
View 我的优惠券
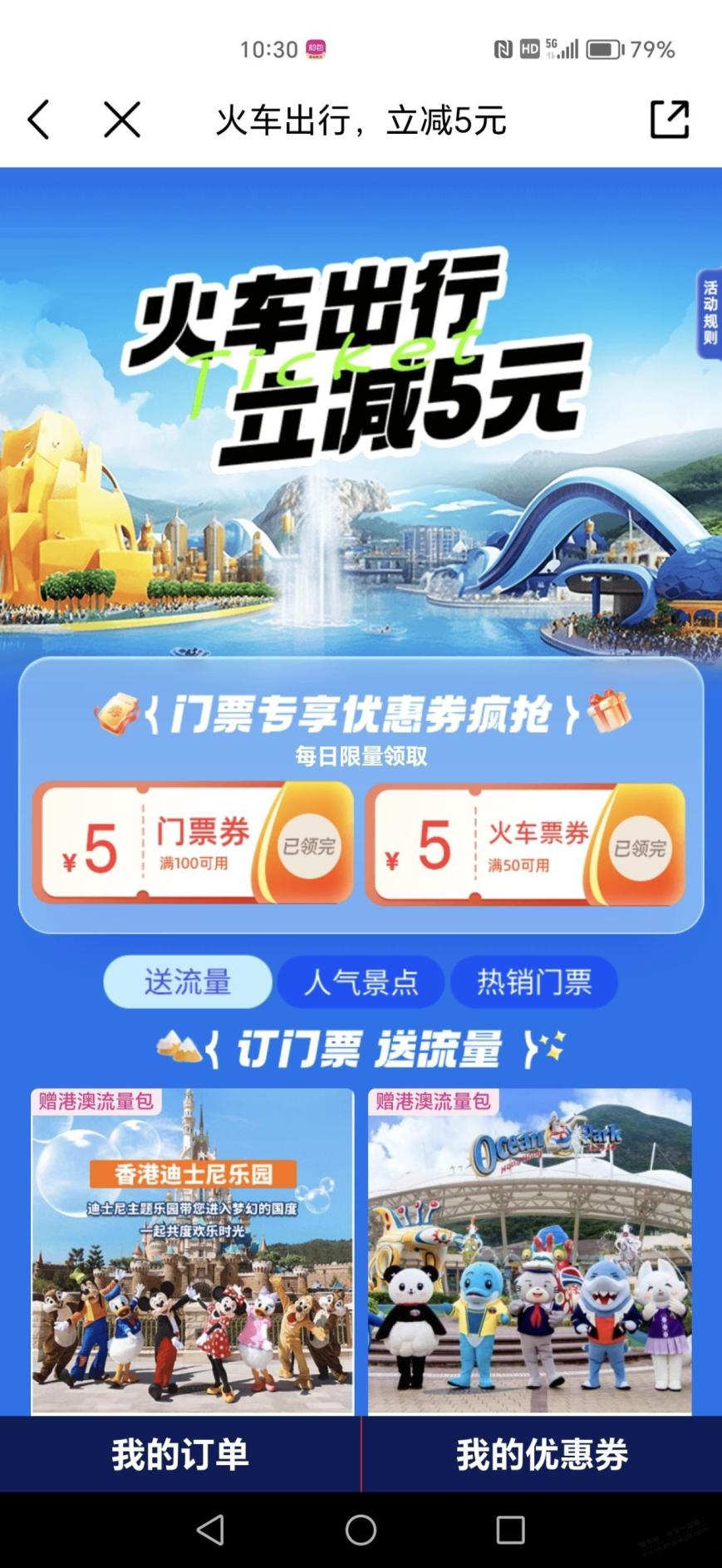pos(542,1453)
